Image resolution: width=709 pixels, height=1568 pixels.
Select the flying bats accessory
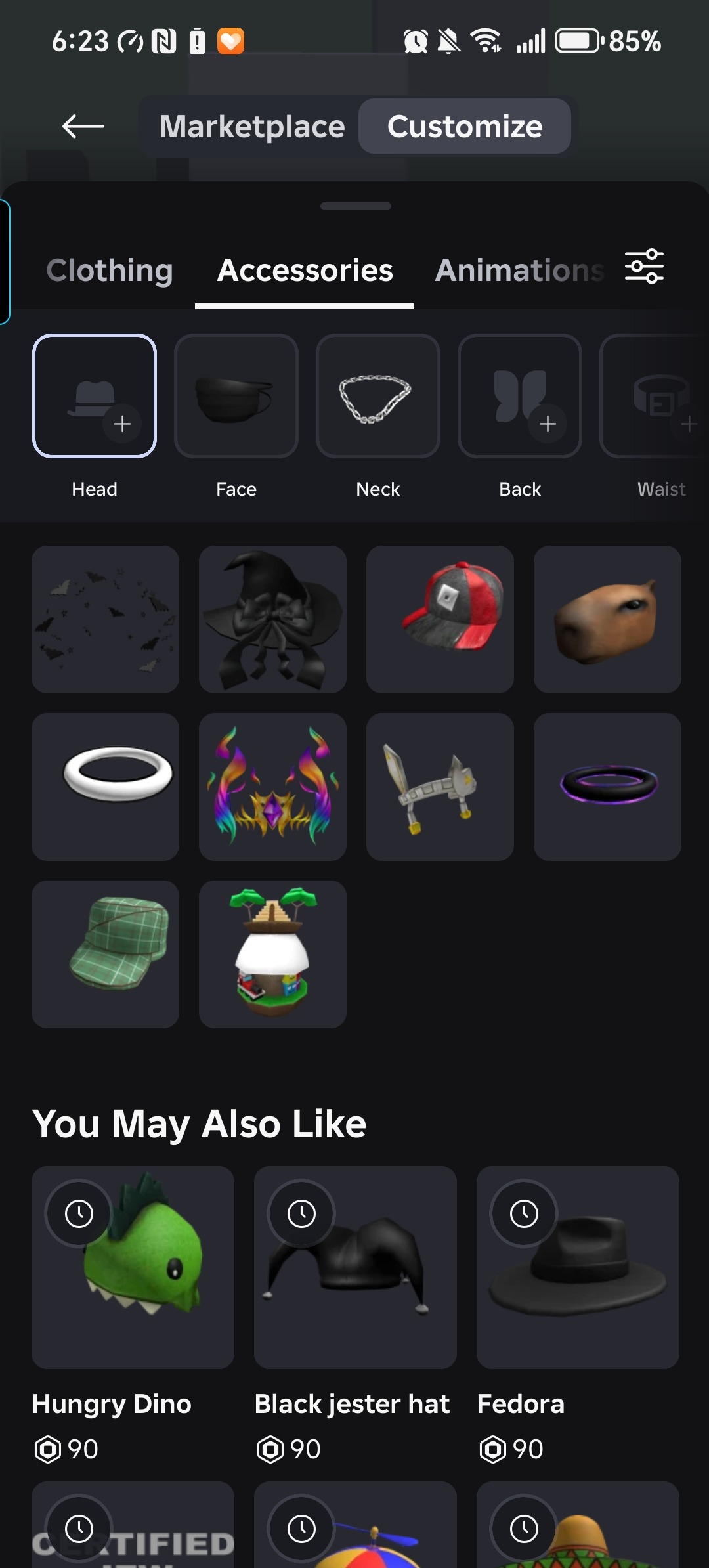tap(105, 619)
